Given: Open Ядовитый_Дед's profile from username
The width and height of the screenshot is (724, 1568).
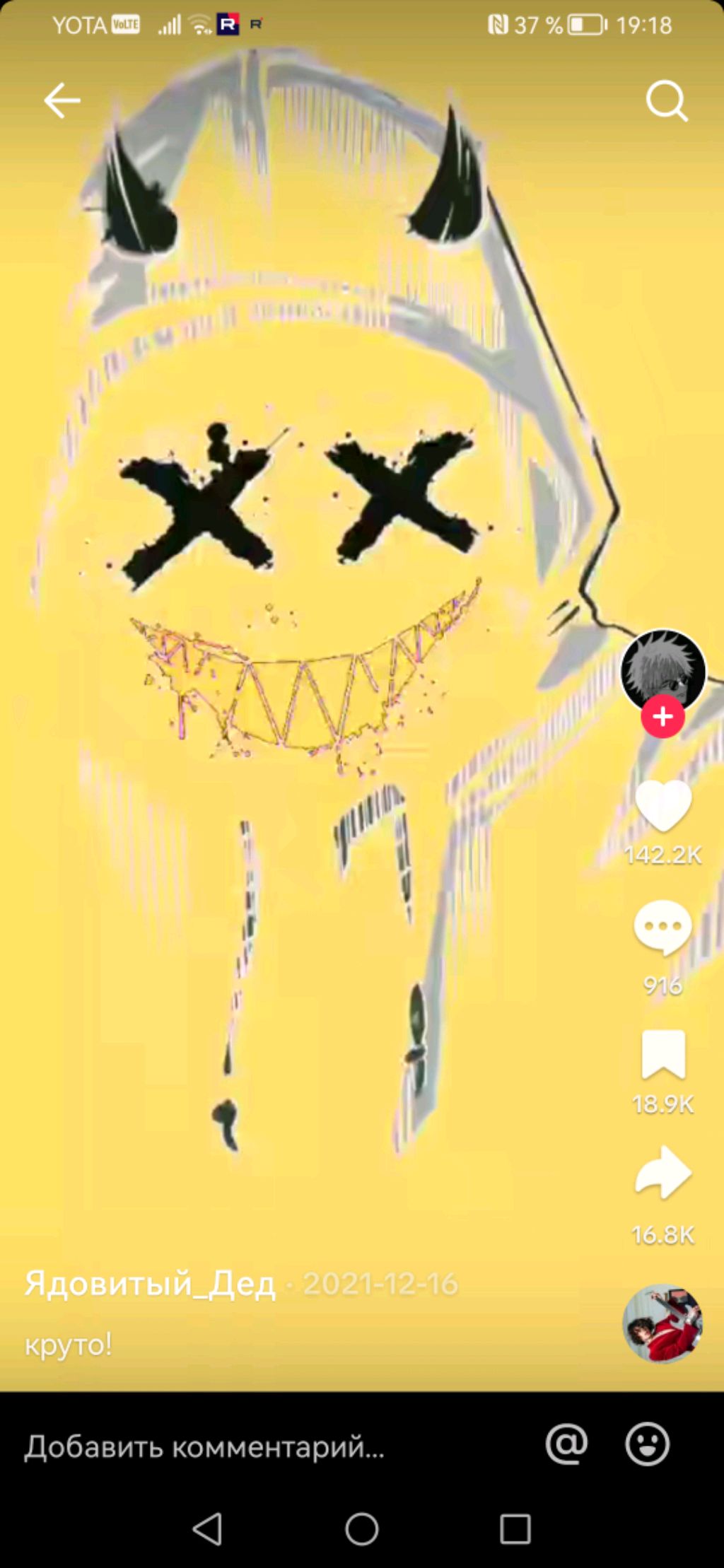Looking at the screenshot, I should coord(150,1283).
